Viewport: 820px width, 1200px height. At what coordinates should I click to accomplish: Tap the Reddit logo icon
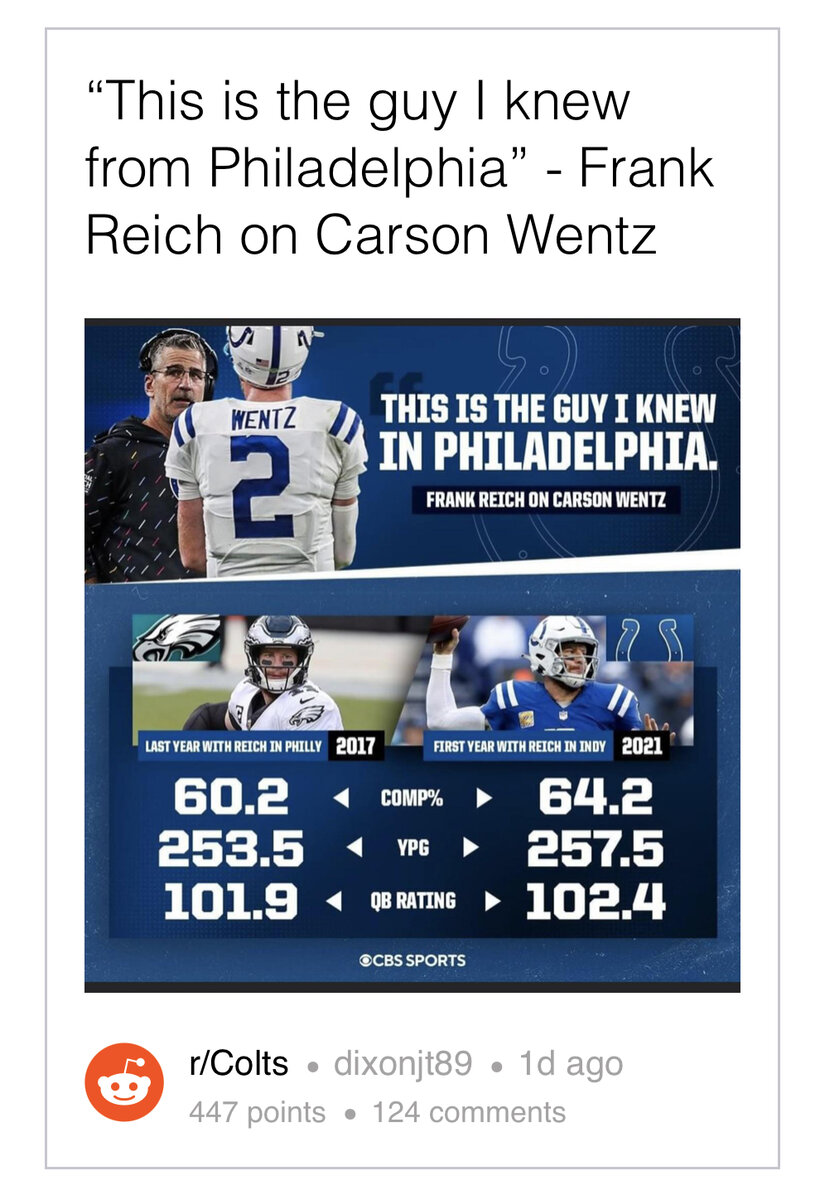click(x=124, y=1084)
